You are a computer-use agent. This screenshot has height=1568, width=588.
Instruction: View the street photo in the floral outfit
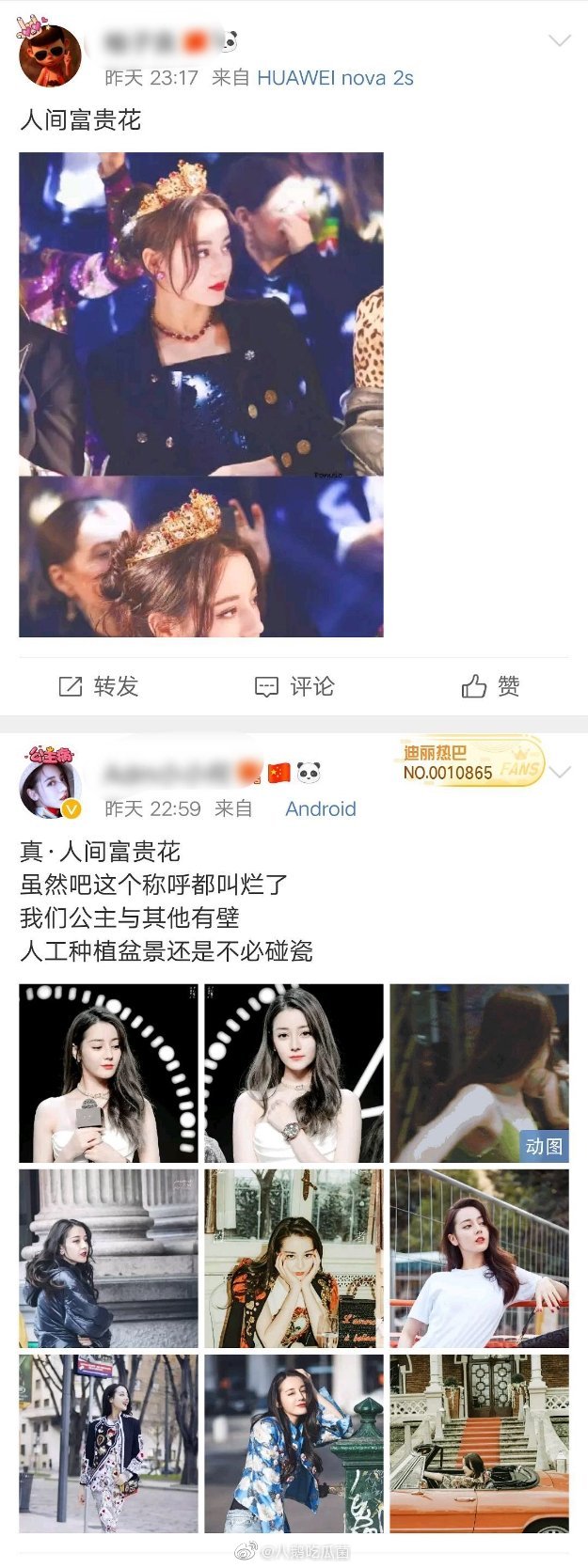pos(108,1443)
